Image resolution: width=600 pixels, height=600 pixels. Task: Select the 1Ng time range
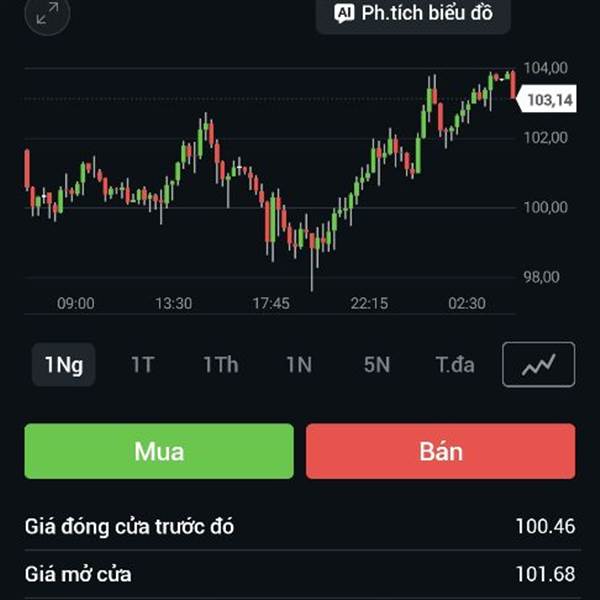64,365
